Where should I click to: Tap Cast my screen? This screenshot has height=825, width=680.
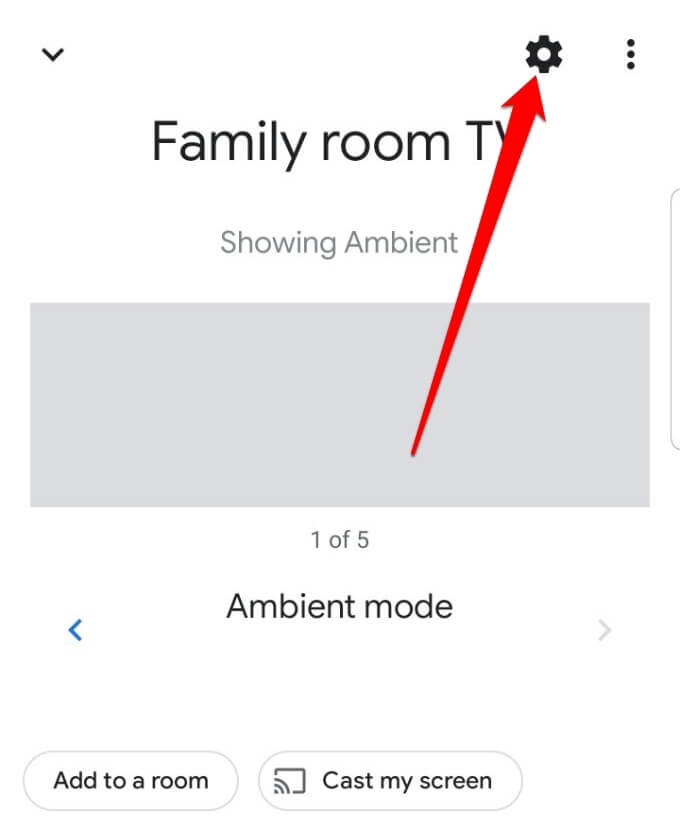pyautogui.click(x=390, y=781)
